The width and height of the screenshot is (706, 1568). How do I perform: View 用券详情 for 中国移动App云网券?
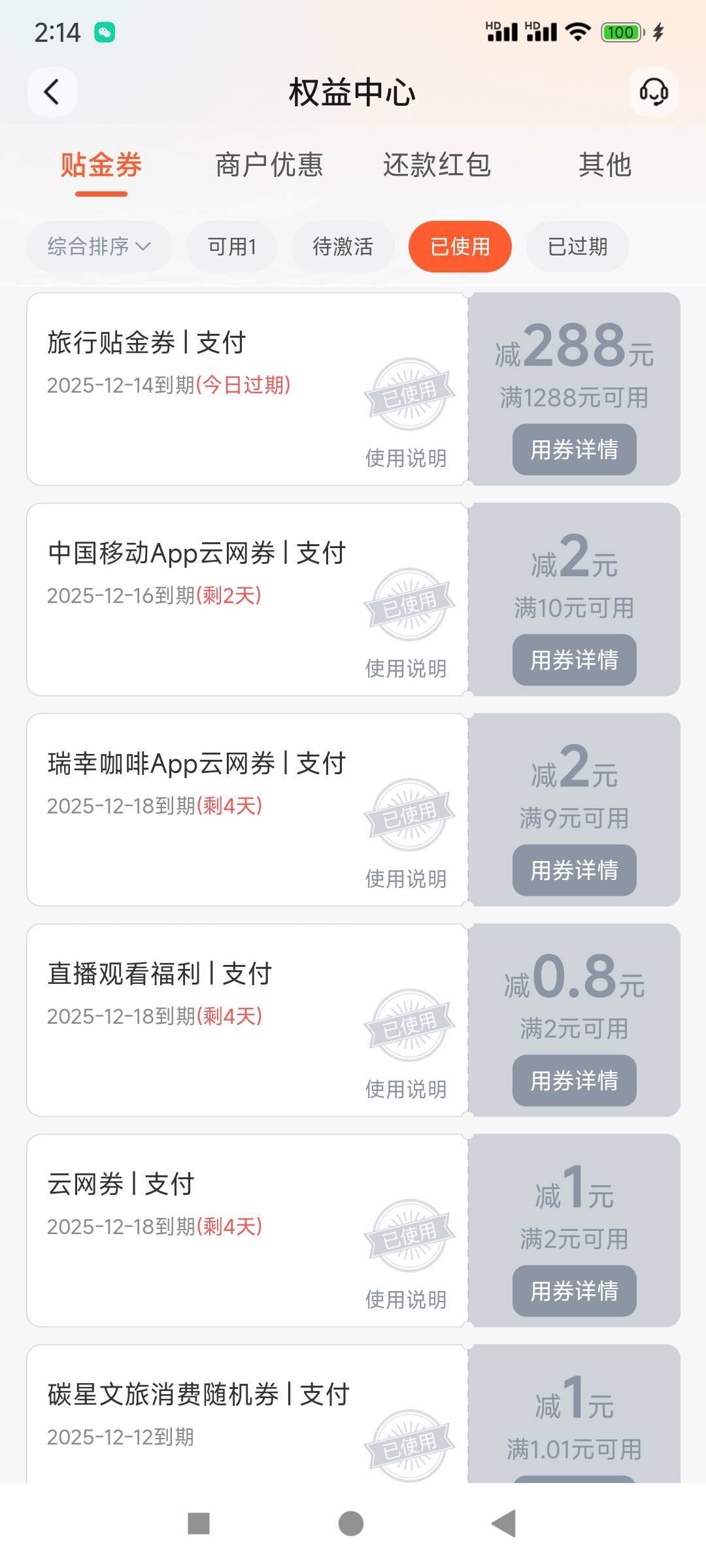[574, 660]
